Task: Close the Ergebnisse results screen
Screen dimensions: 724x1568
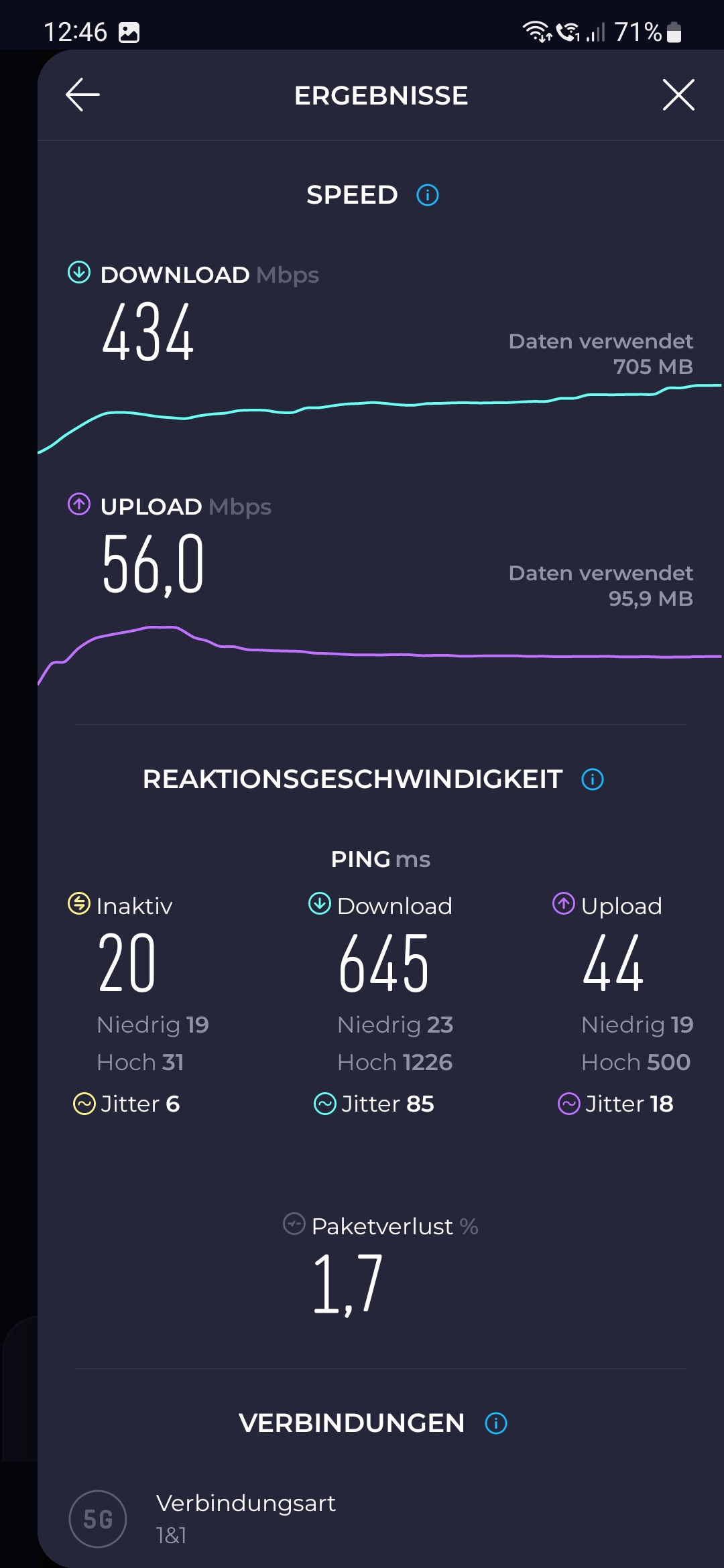Action: click(678, 94)
